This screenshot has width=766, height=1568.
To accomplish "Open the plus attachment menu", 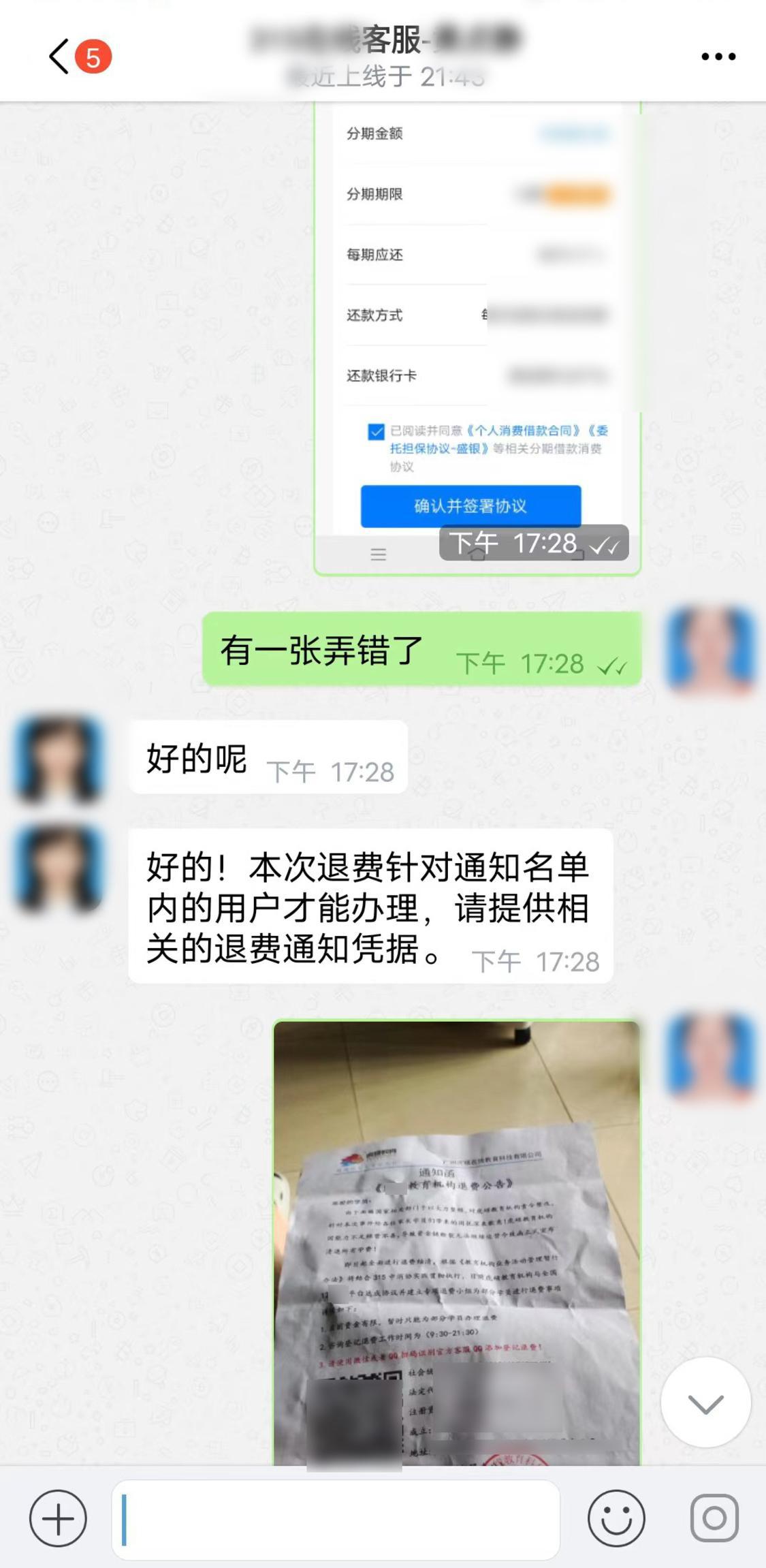I will point(58,1518).
